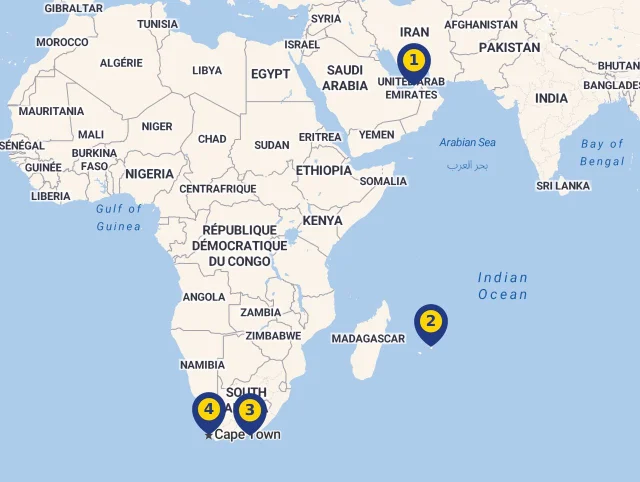Select map marker 2 east of Madagascar
Viewport: 640px width, 482px height.
point(430,322)
